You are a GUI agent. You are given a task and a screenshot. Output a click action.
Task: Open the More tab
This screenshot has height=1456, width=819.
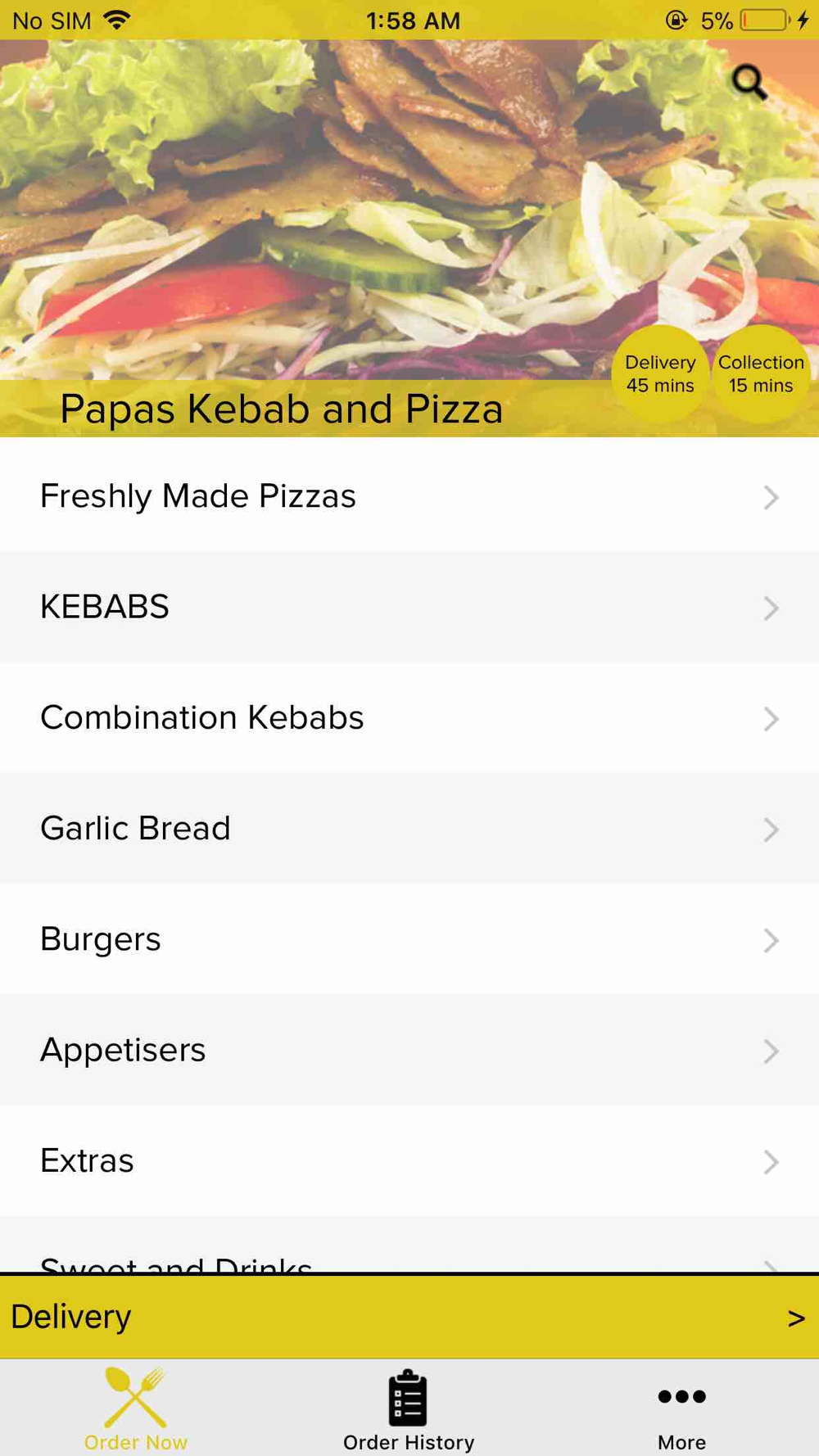tap(681, 1409)
